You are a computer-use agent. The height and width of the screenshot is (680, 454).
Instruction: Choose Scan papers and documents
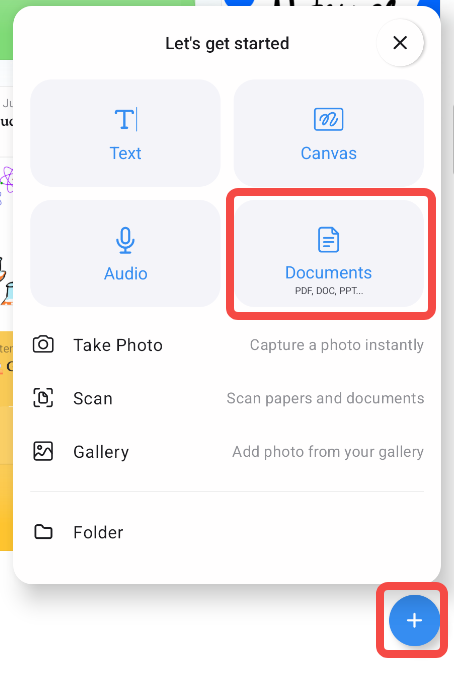(x=227, y=398)
